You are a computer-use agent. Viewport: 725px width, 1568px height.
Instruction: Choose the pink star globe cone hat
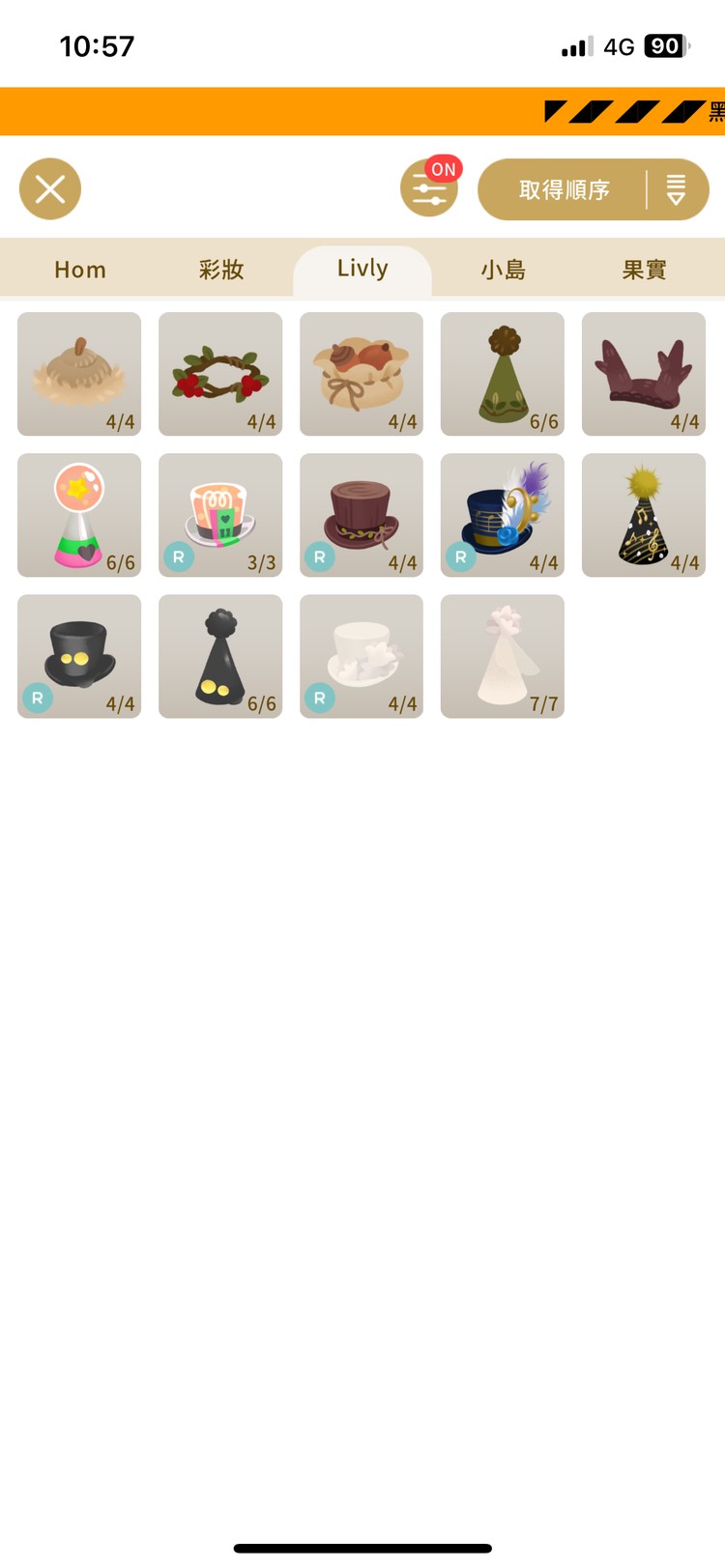(x=79, y=515)
